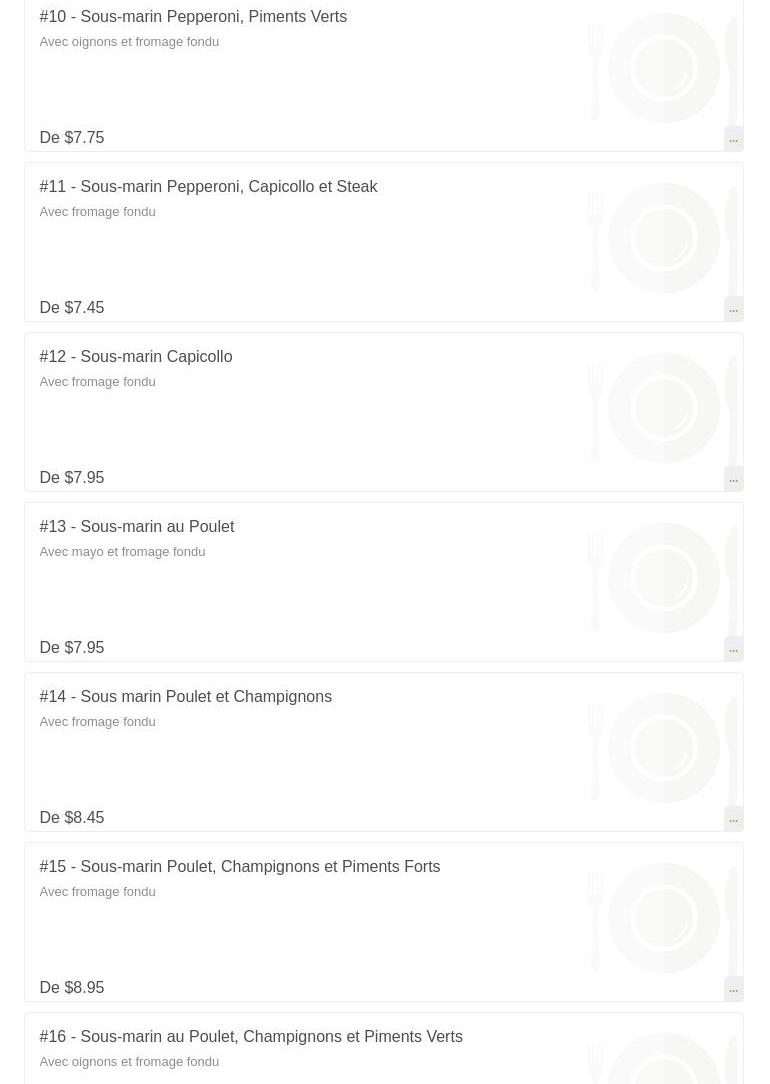Choose the #12 Sous-marin Capicollo item
The width and height of the screenshot is (770, 1084).
(x=135, y=357)
